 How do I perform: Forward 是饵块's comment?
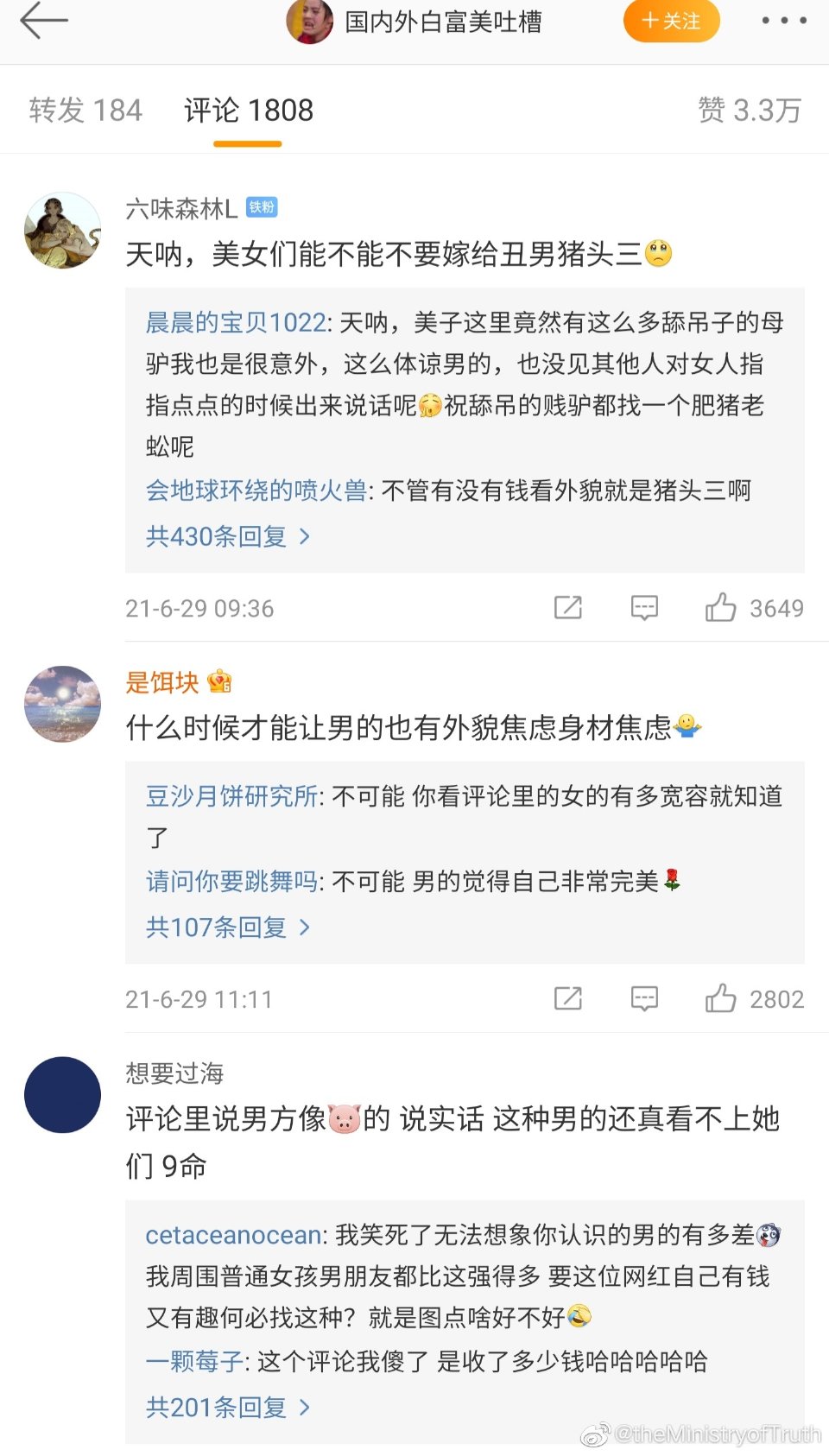coord(567,999)
